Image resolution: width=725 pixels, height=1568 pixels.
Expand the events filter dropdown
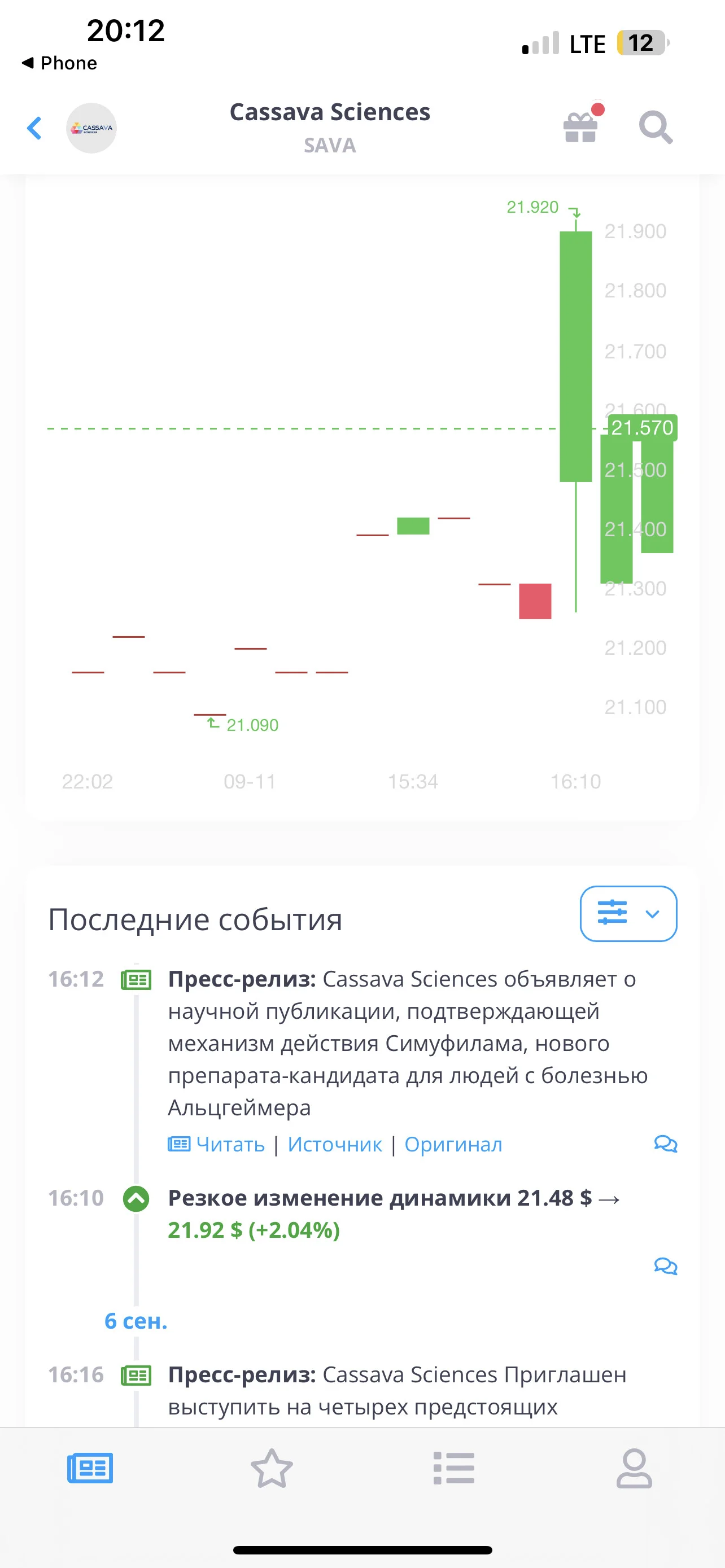[x=628, y=914]
